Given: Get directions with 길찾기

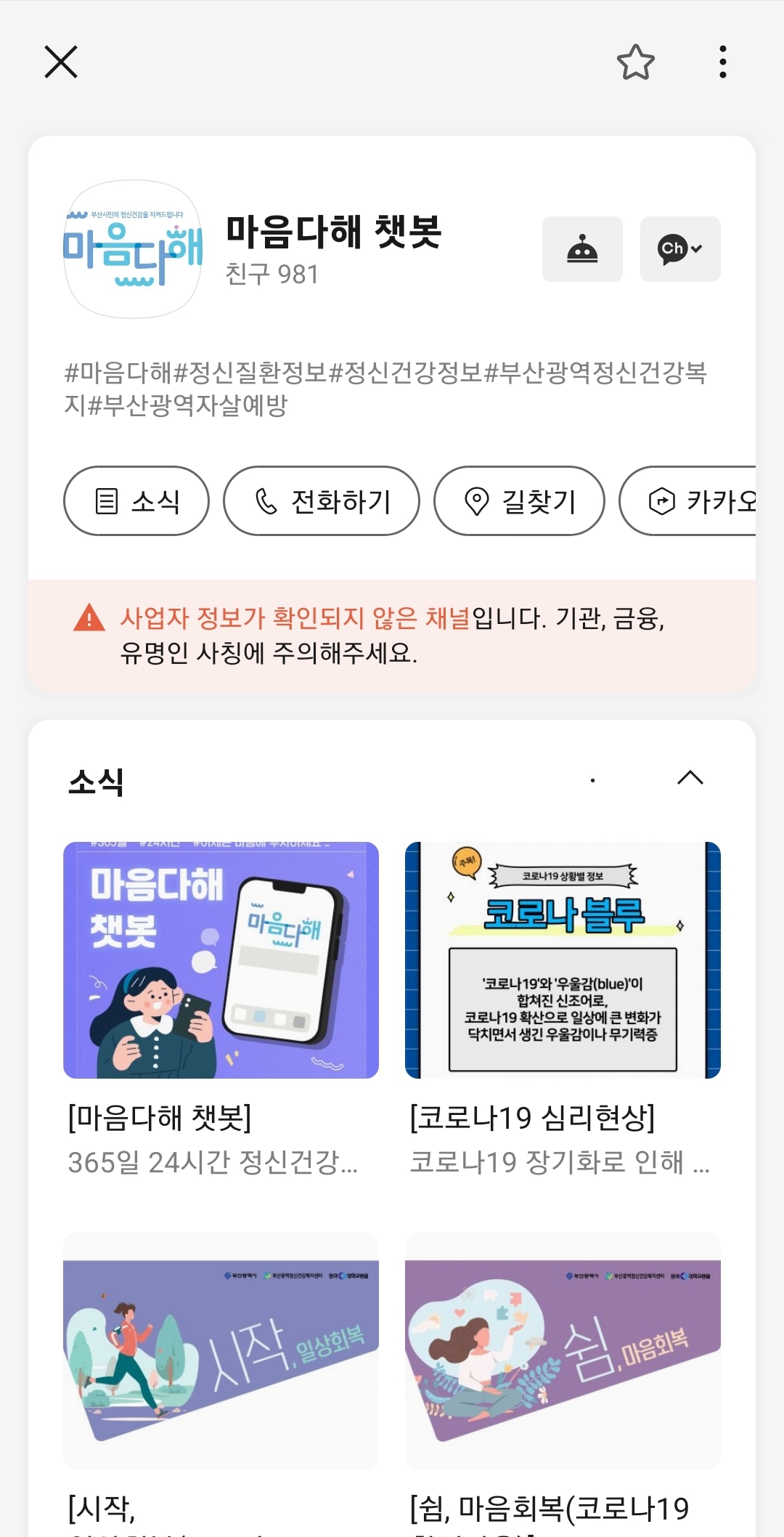Looking at the screenshot, I should click(519, 501).
